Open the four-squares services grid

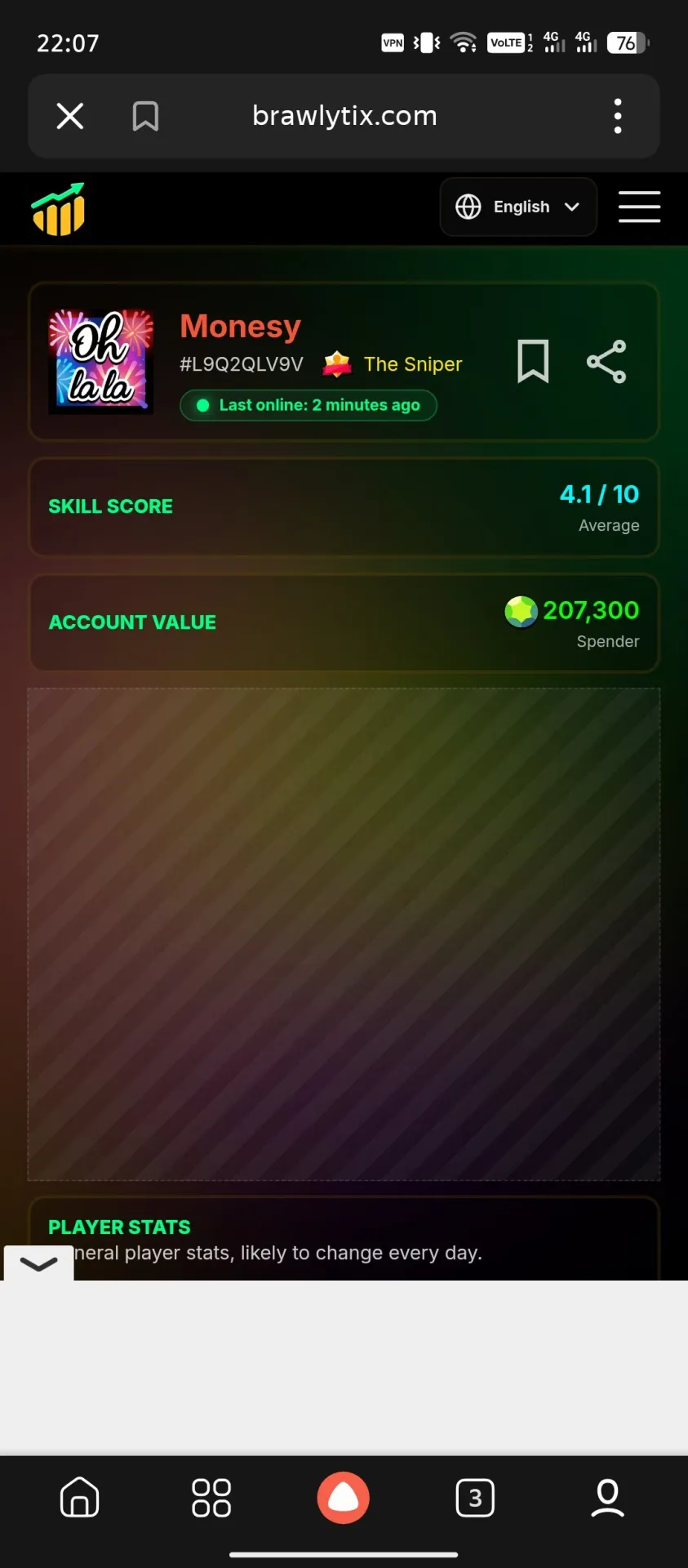pos(211,1498)
